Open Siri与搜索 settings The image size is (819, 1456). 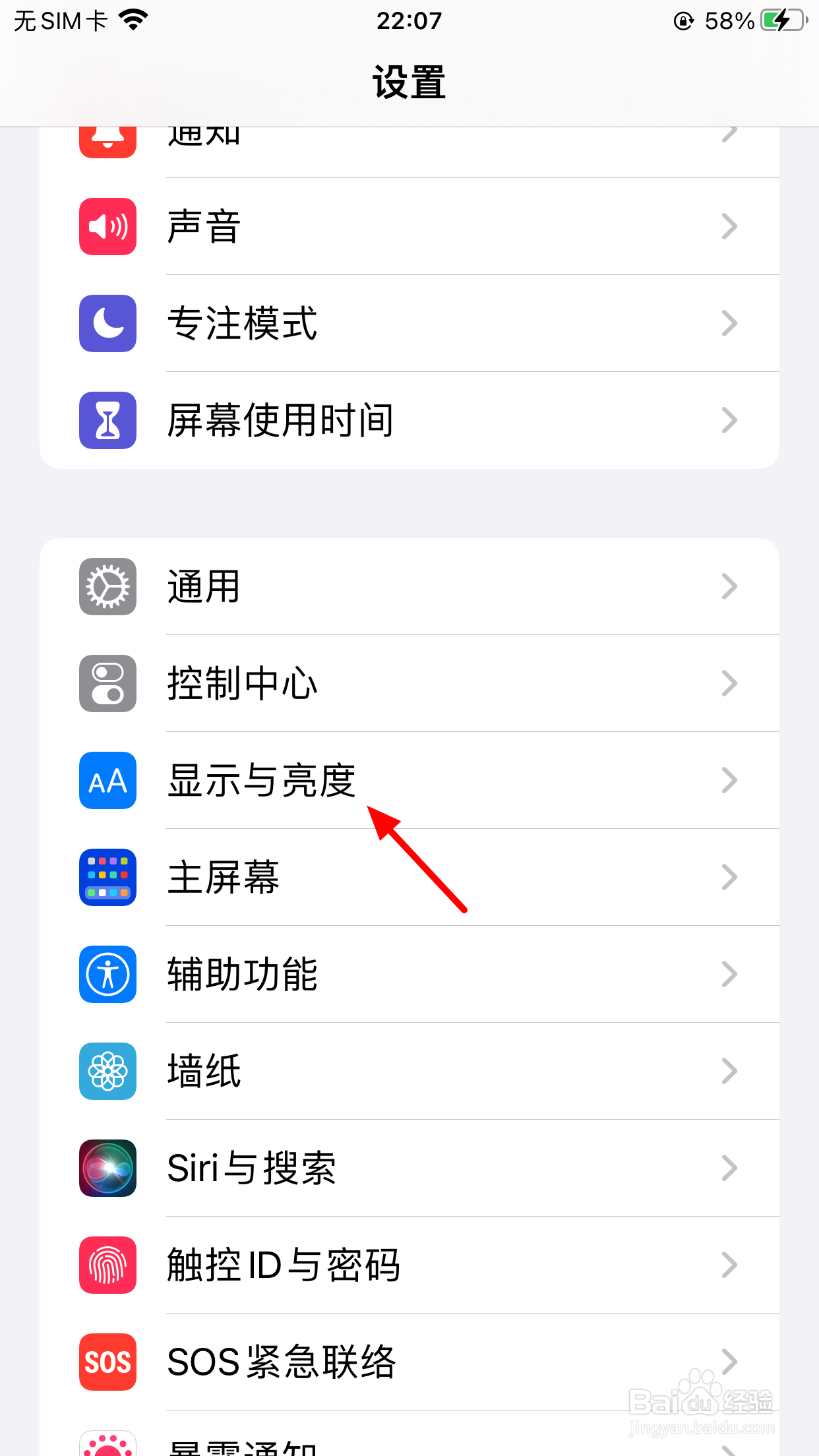(x=409, y=1168)
